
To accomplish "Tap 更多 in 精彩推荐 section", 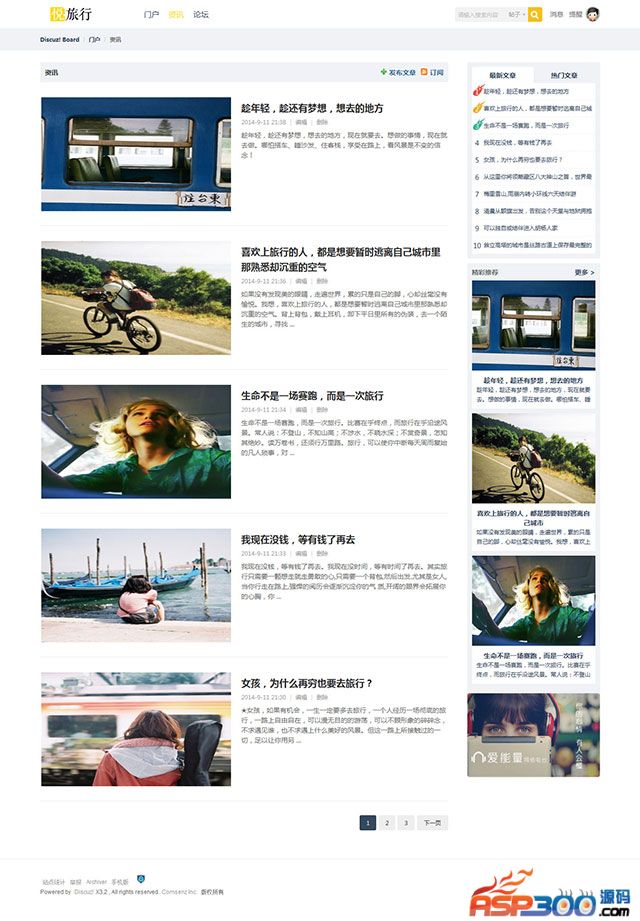I will (x=584, y=272).
